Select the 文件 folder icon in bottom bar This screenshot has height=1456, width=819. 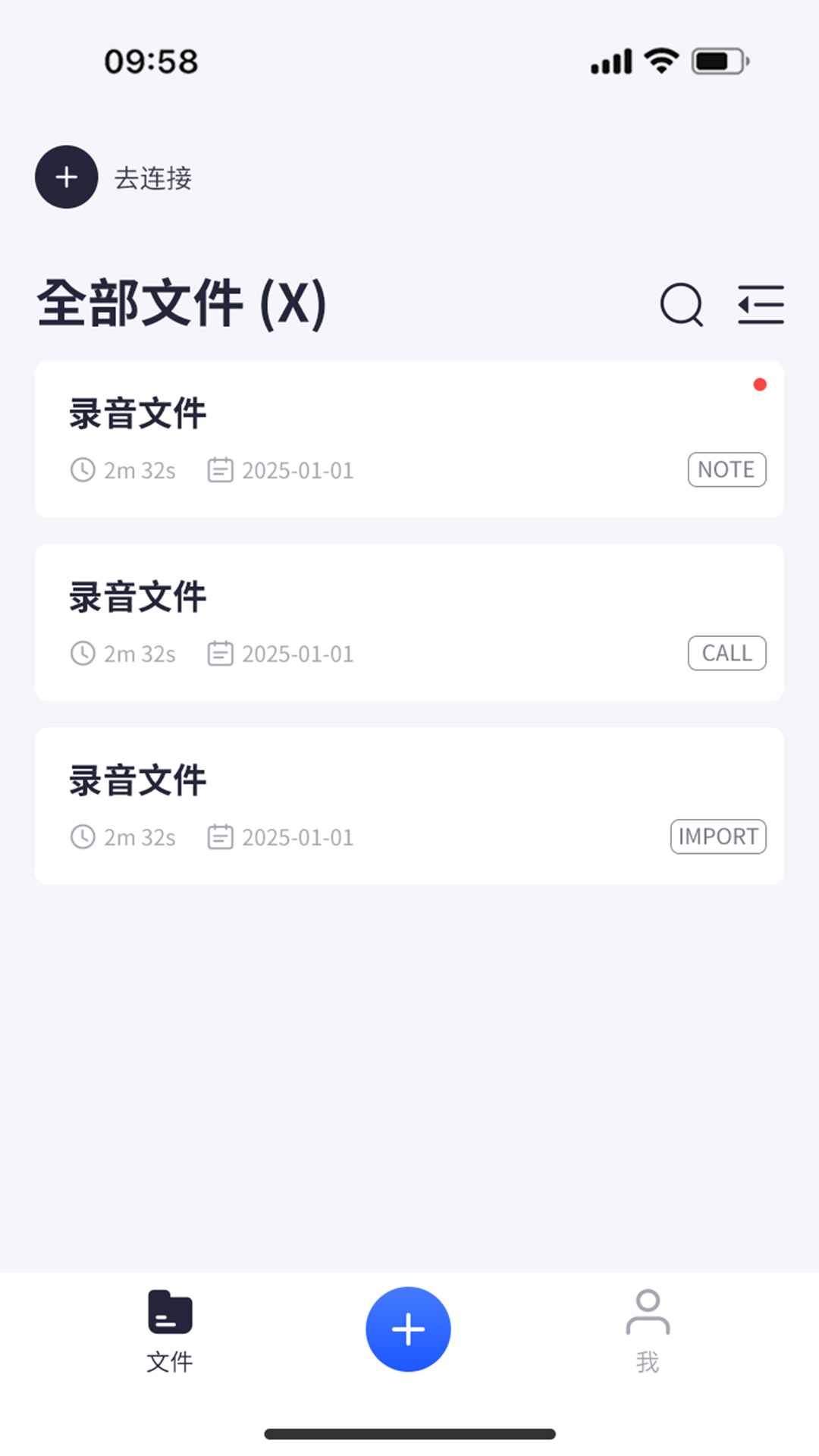tap(169, 1313)
